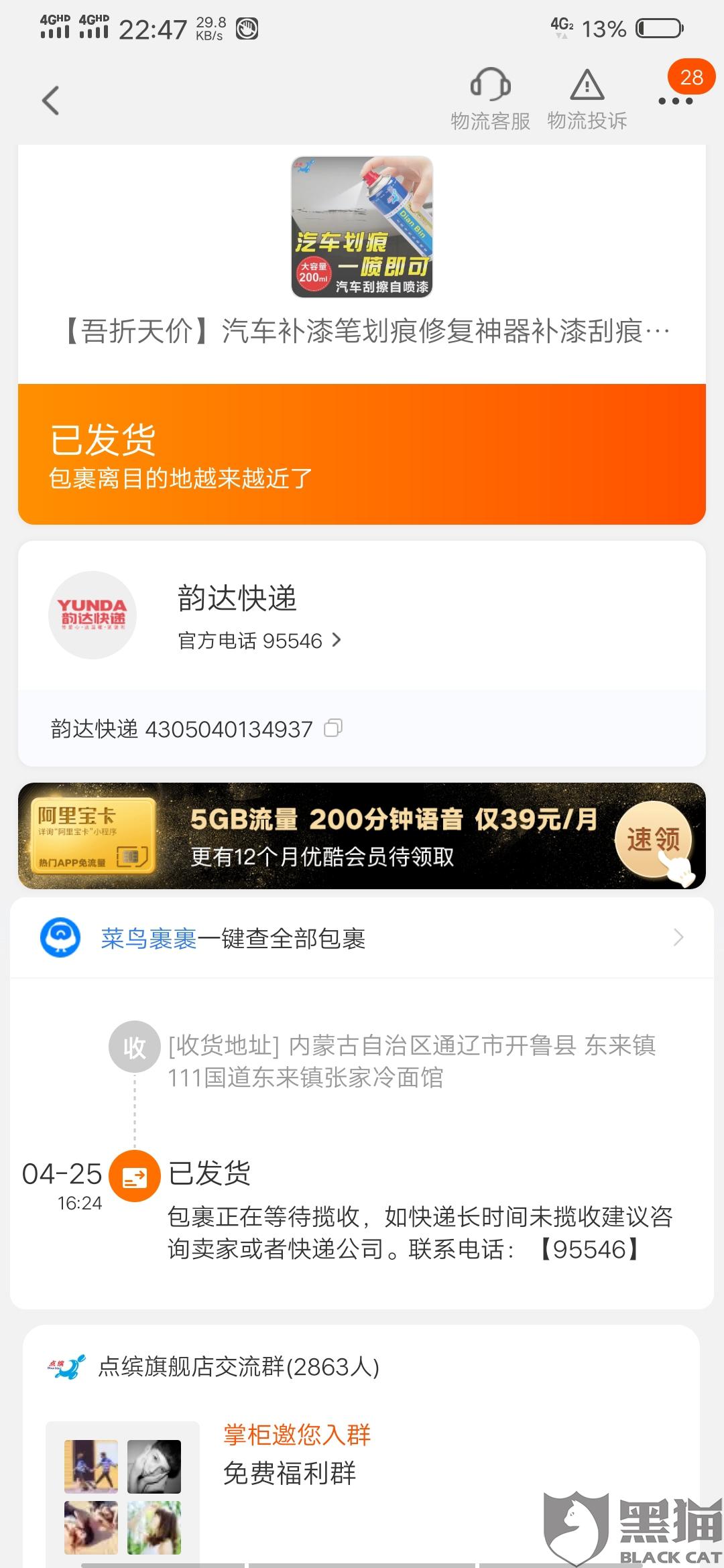
Task: Copy tracking number 4305040134937
Action: click(x=333, y=728)
